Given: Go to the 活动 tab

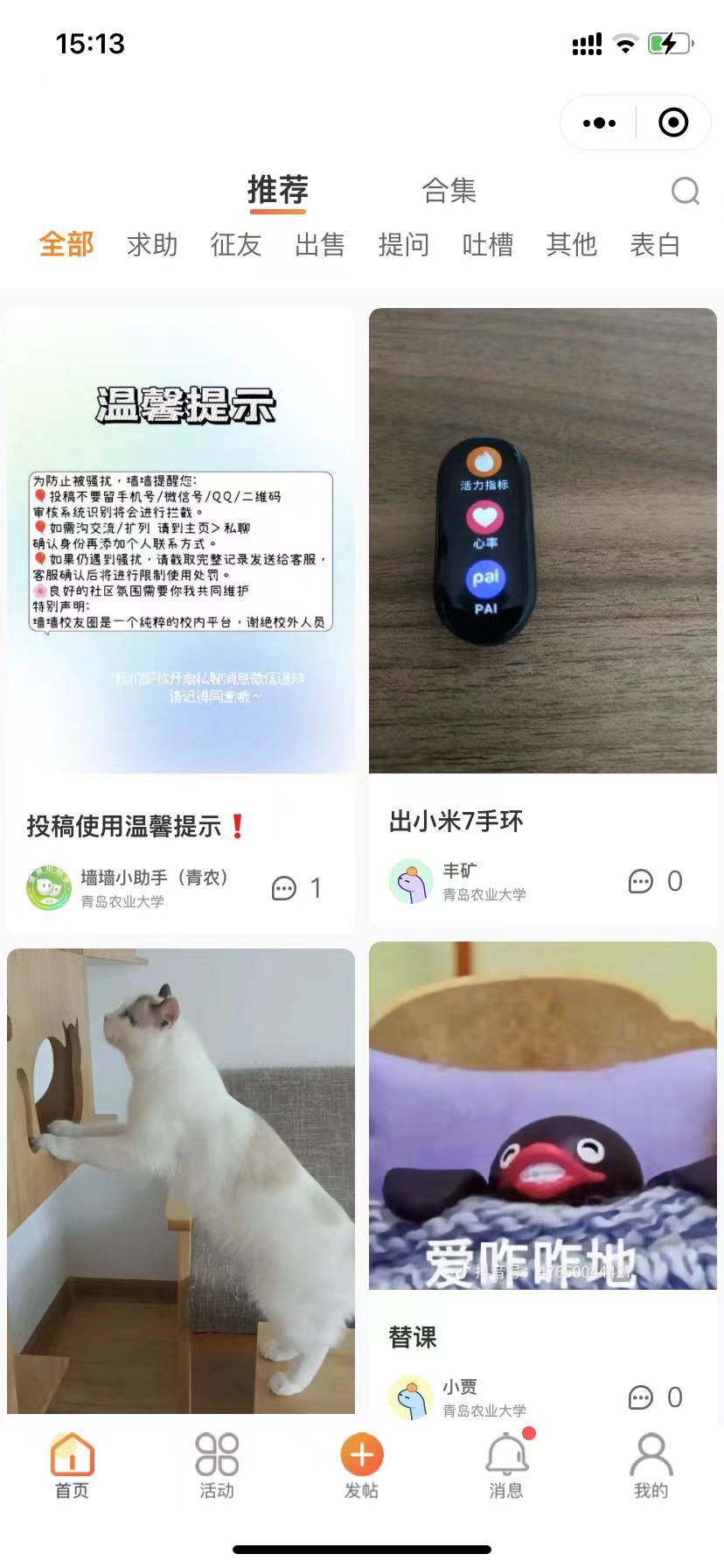Looking at the screenshot, I should coord(217,1466).
